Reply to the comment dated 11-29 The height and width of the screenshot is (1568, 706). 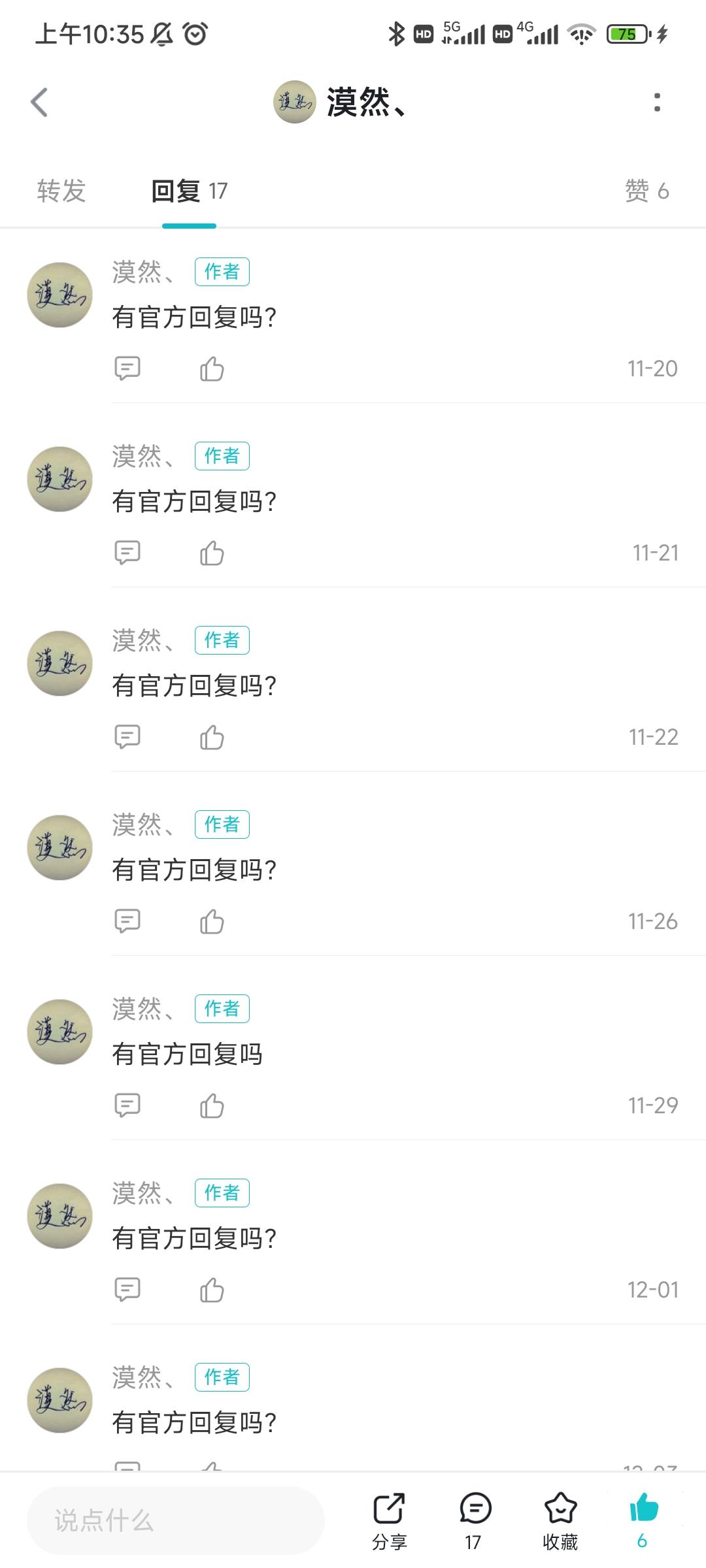coord(127,1105)
